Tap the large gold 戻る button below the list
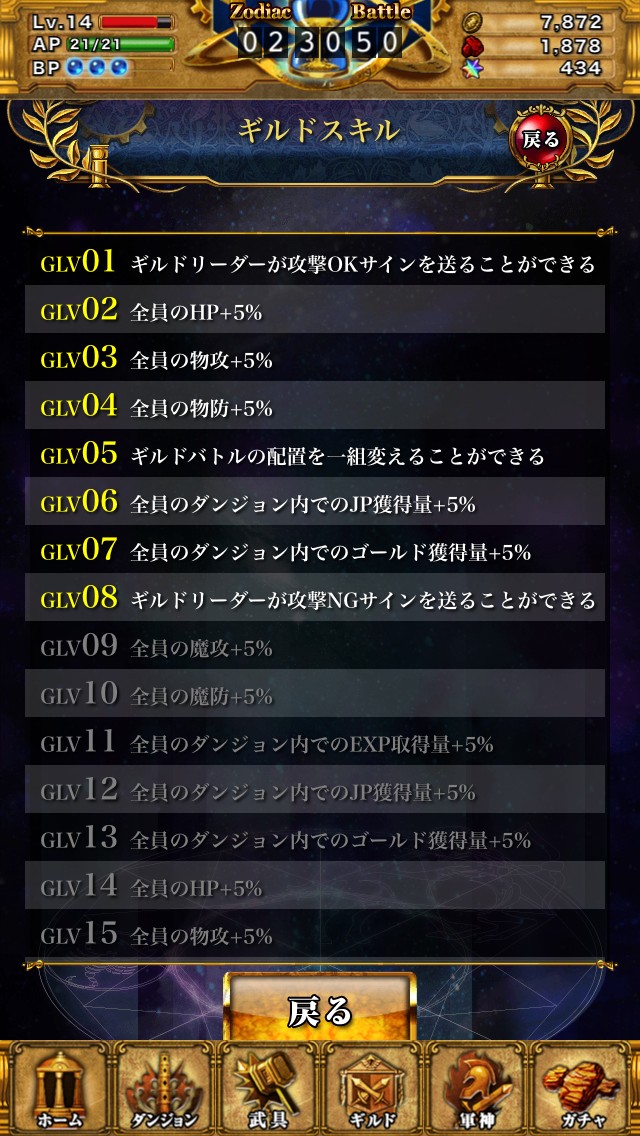640x1136 pixels. point(320,1010)
